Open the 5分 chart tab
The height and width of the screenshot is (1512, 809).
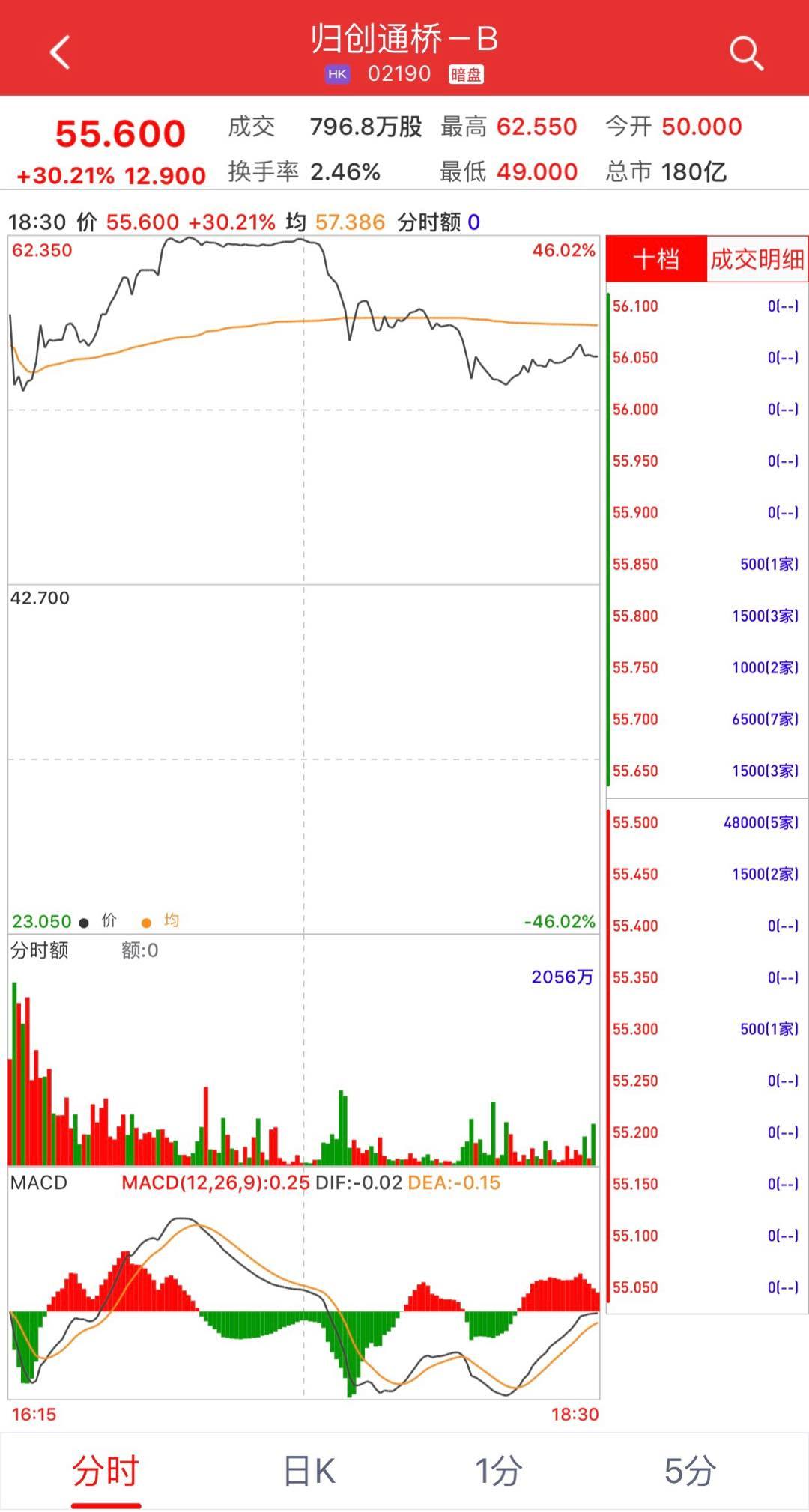click(x=690, y=1471)
